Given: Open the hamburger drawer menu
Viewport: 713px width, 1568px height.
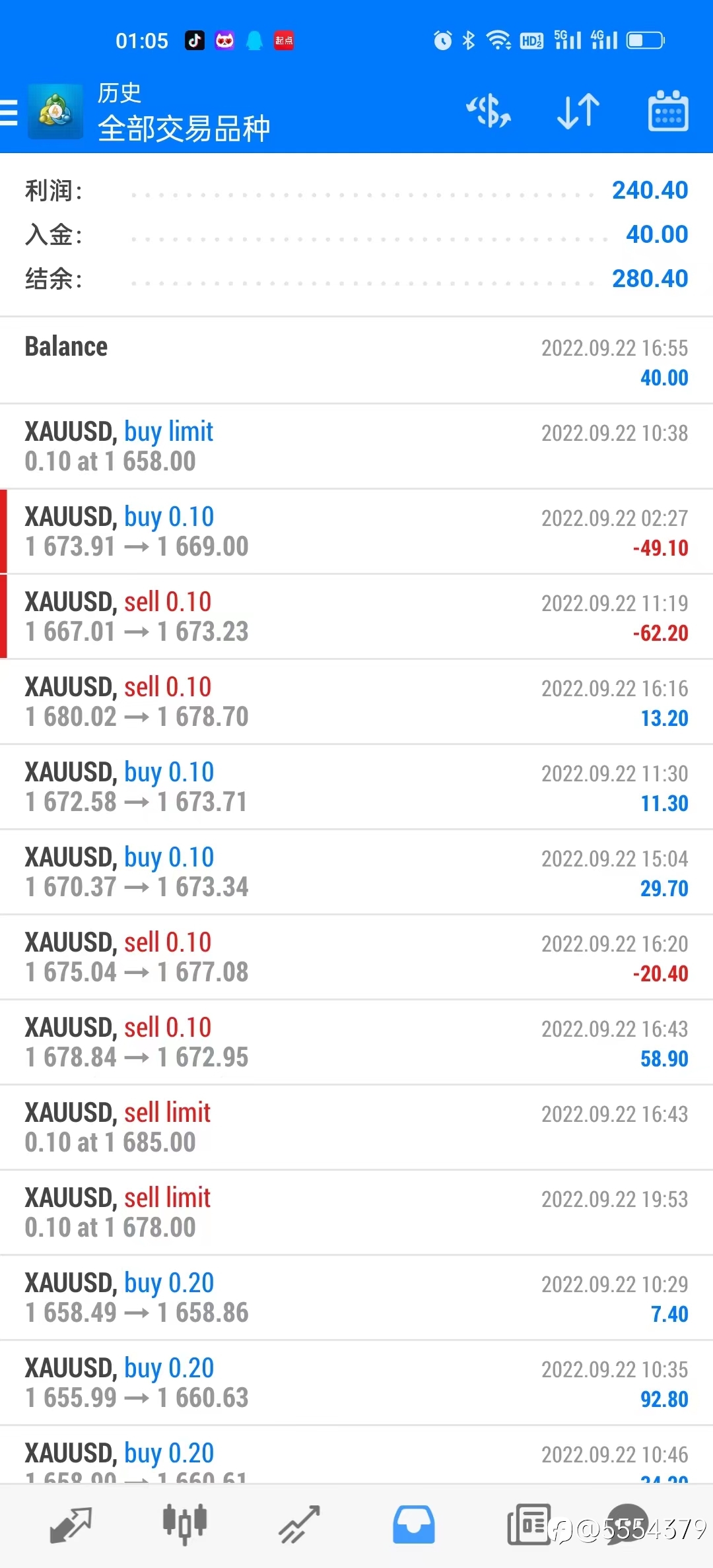Looking at the screenshot, I should coord(9,112).
